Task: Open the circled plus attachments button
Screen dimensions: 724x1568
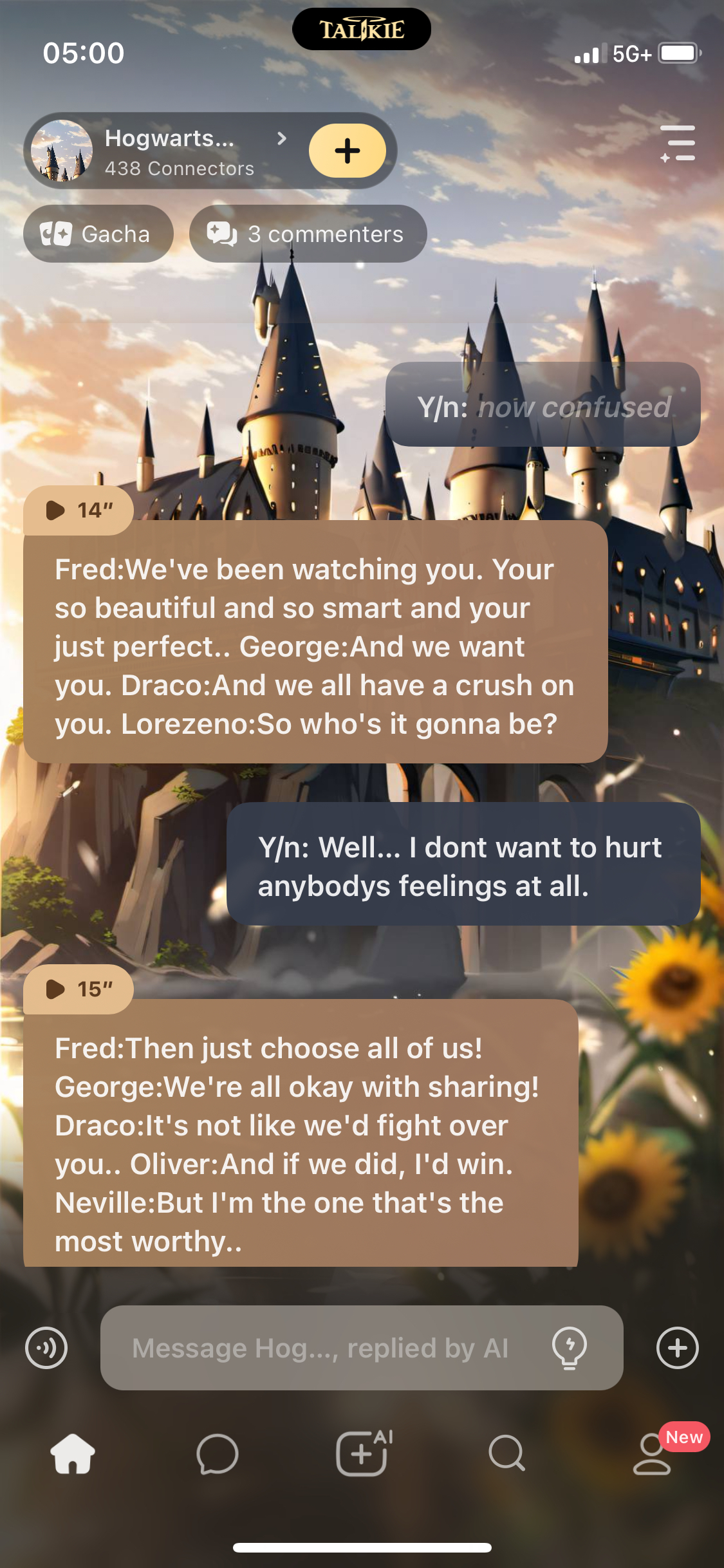Action: (x=677, y=1348)
